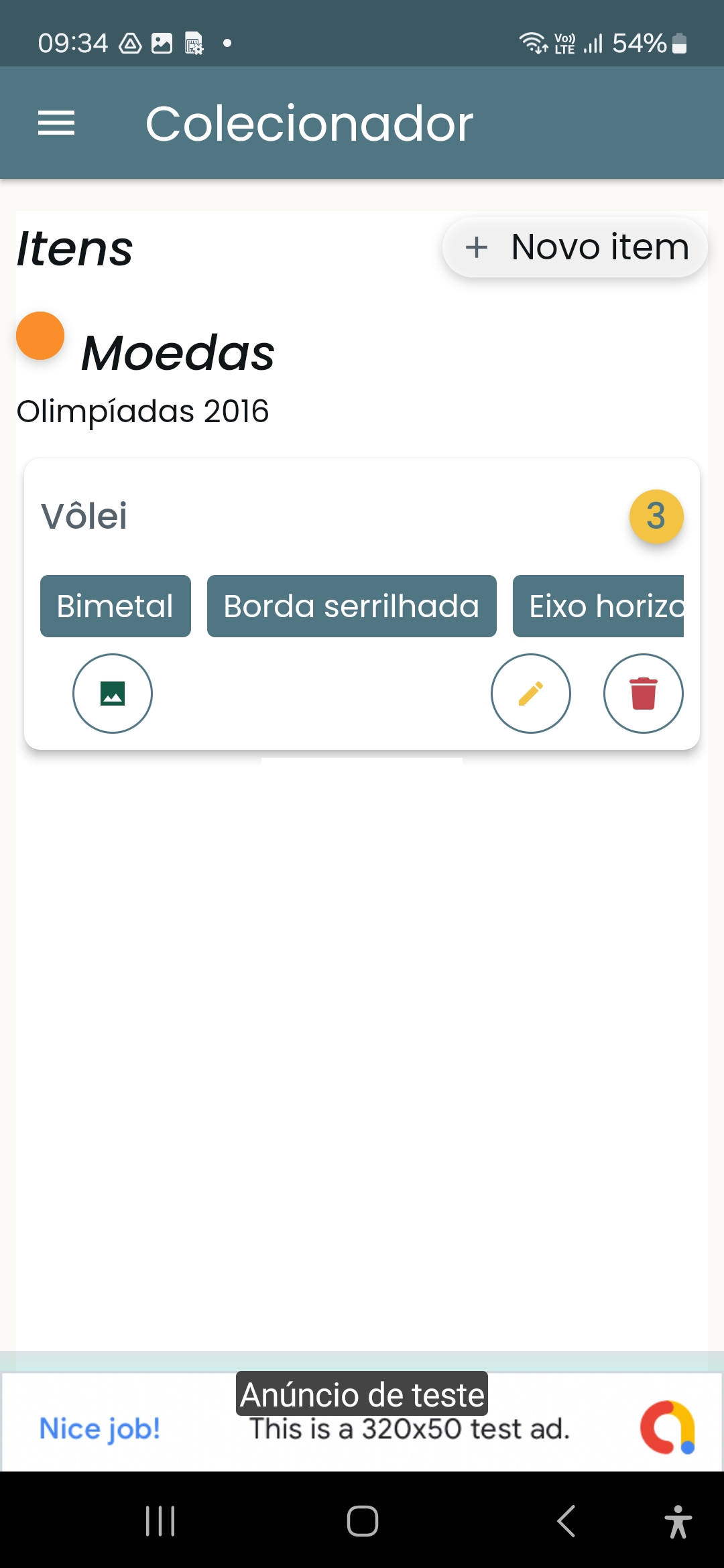Image resolution: width=724 pixels, height=1568 pixels.
Task: Go to the home screen via home button
Action: point(362,1520)
